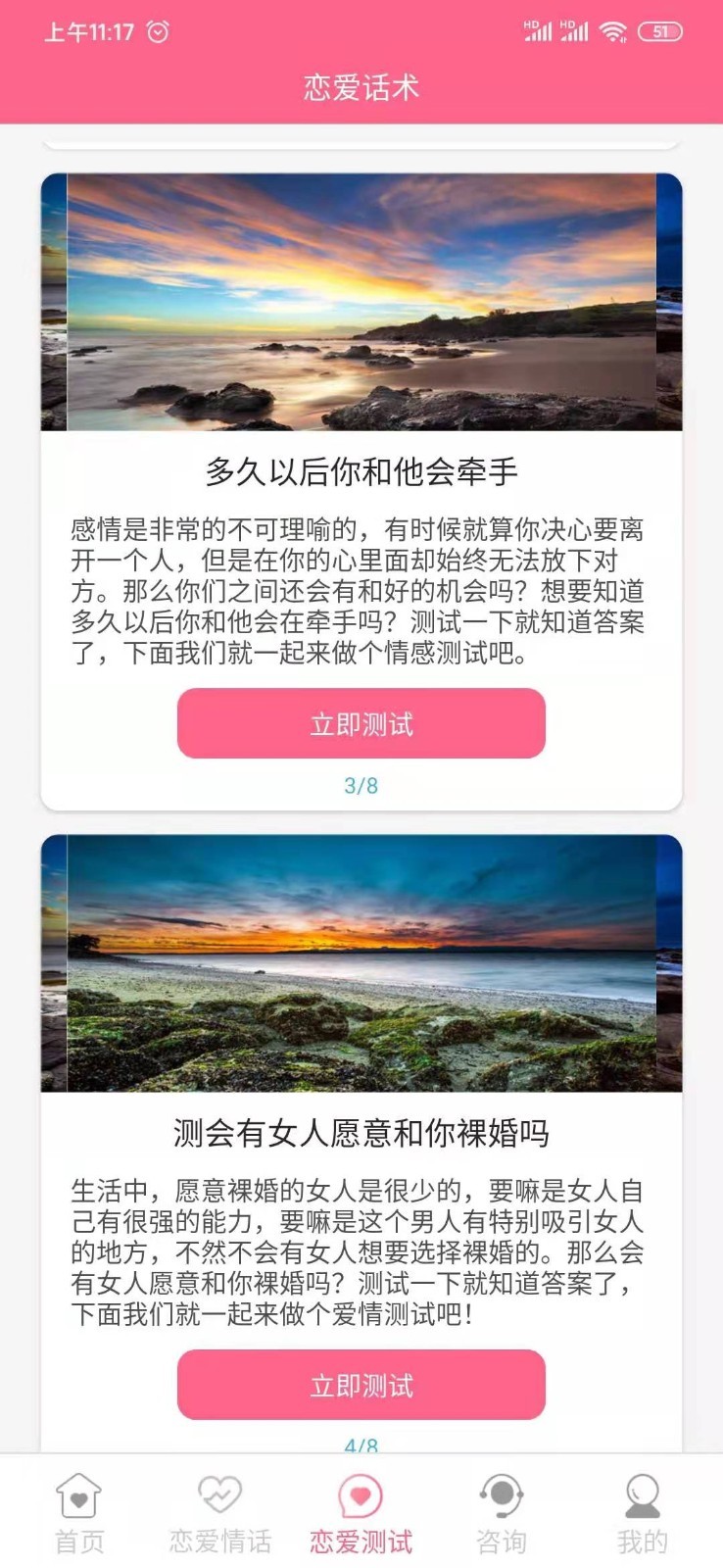Open the 多久以后你和他会牵手 card image
Image resolution: width=723 pixels, height=1568 pixels.
point(361,302)
